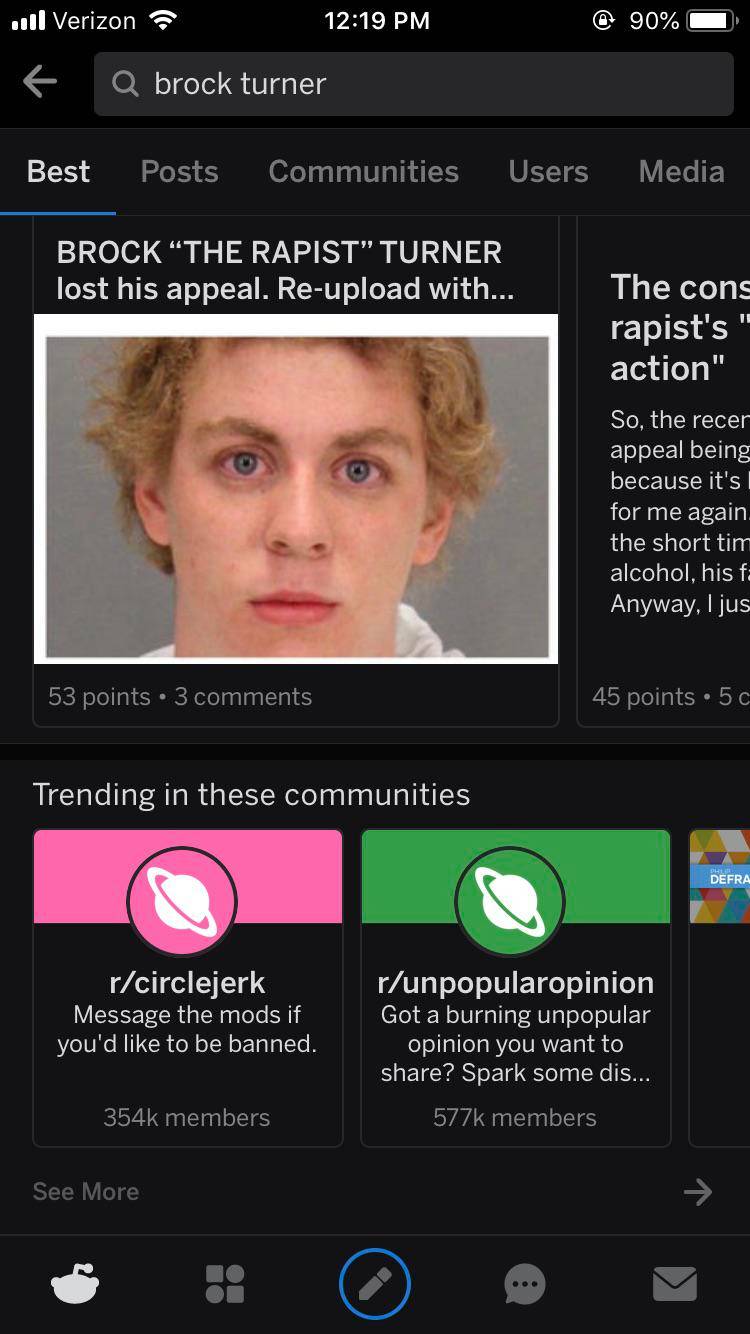Switch to the Media tab
Screen dimensions: 750x1334
681,171
